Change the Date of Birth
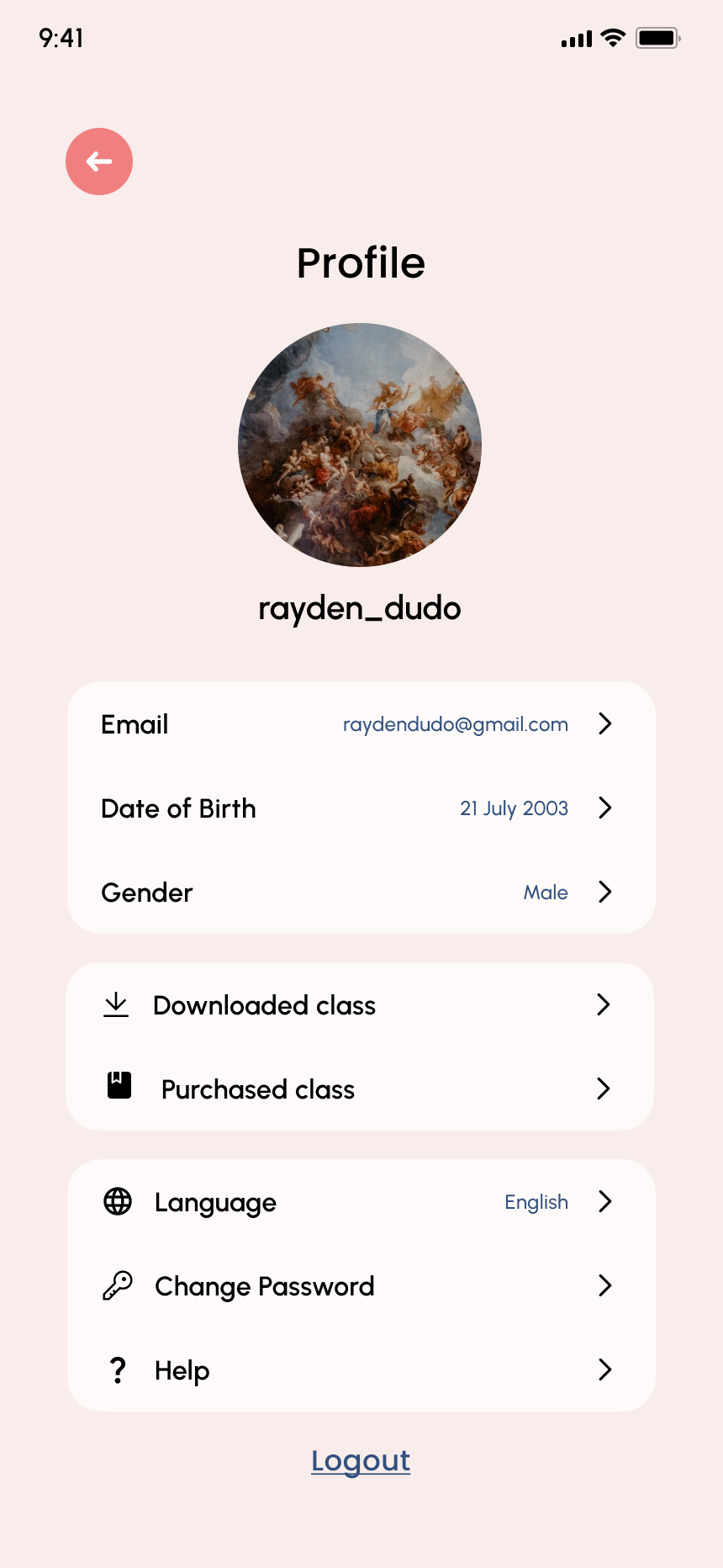 pos(361,808)
